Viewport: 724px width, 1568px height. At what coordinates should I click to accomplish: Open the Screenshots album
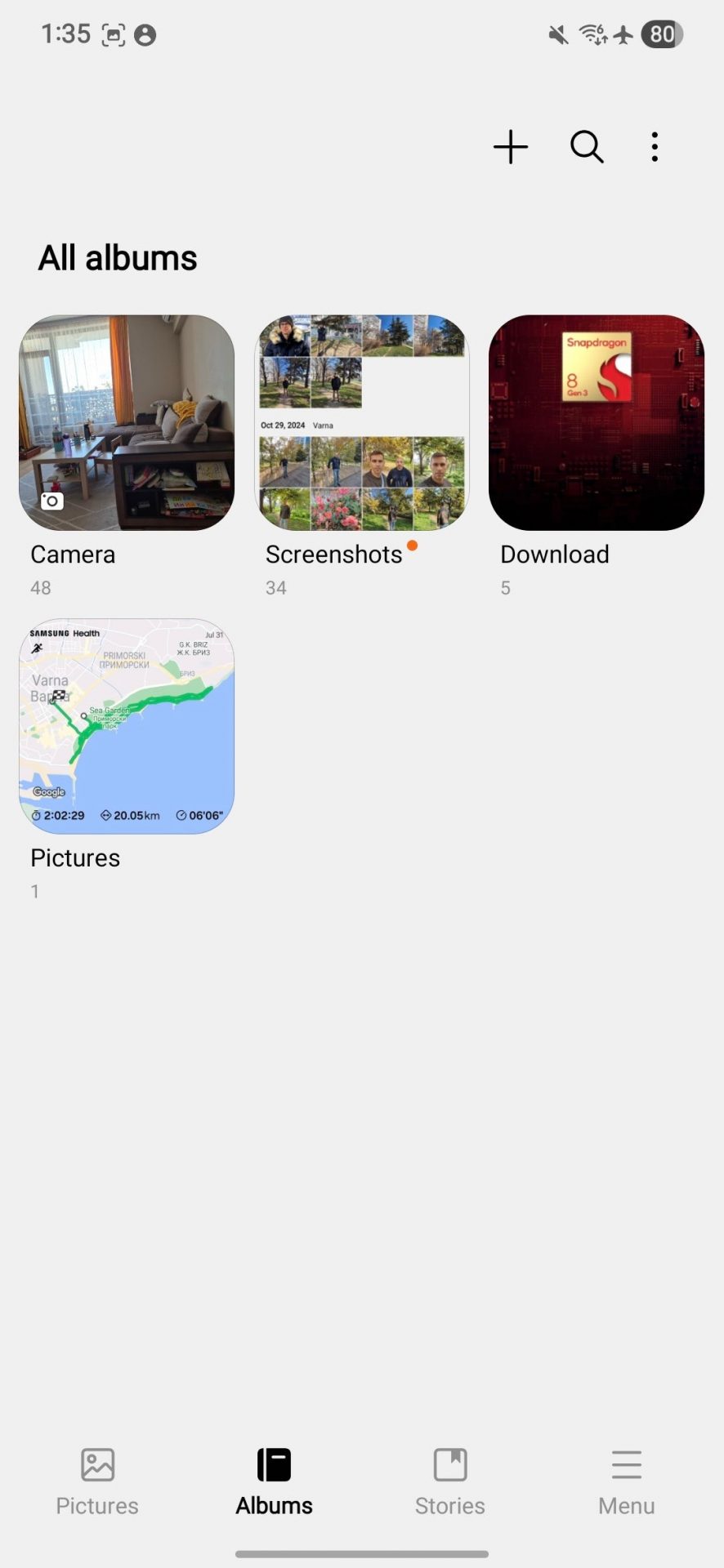point(362,423)
